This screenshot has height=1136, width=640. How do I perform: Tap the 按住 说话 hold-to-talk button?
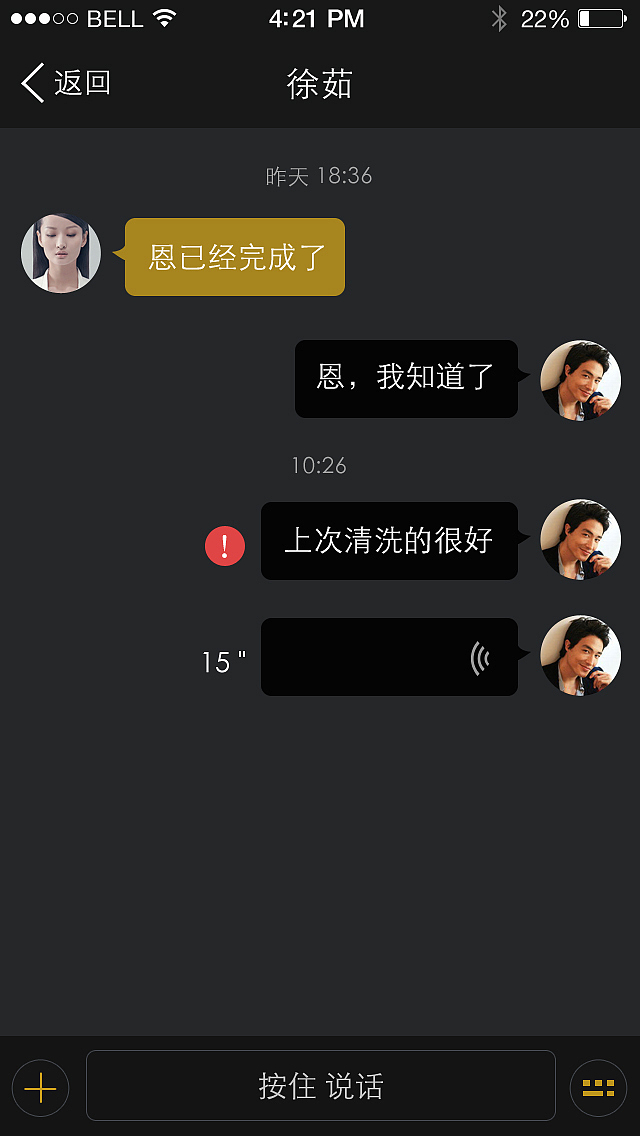(x=320, y=1086)
